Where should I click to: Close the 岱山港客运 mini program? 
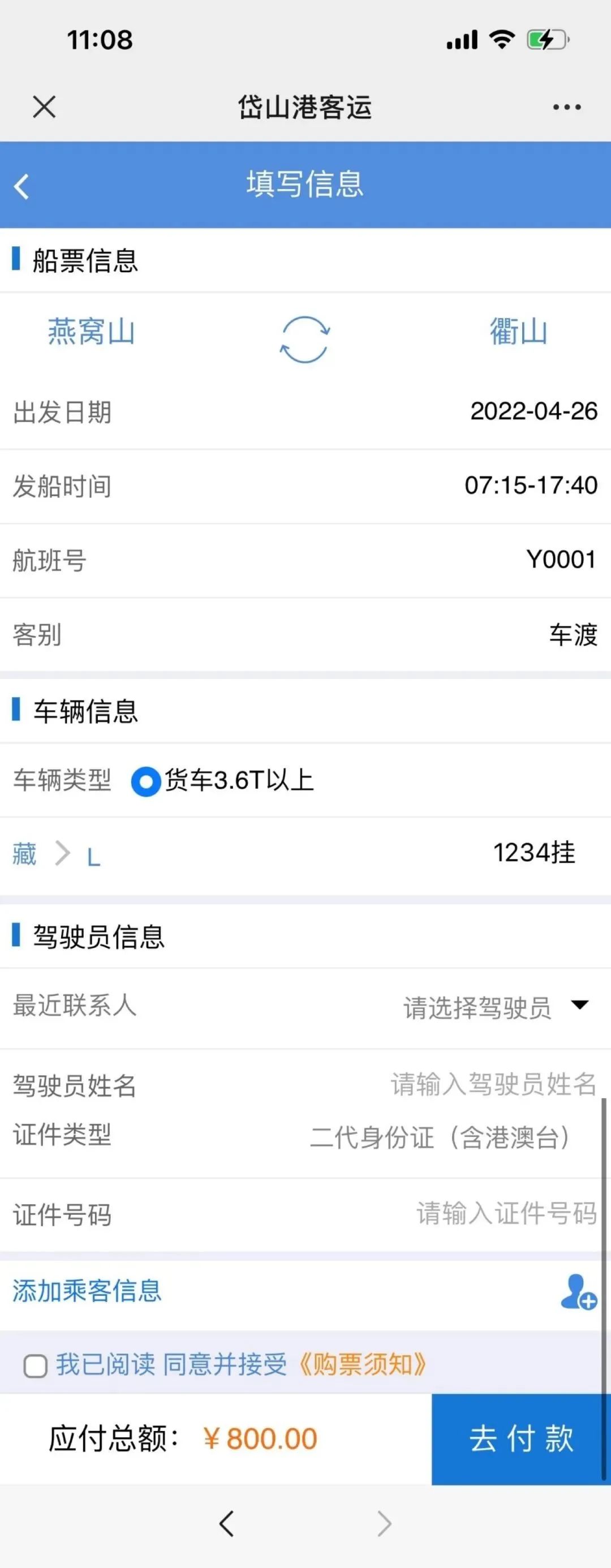(x=44, y=106)
